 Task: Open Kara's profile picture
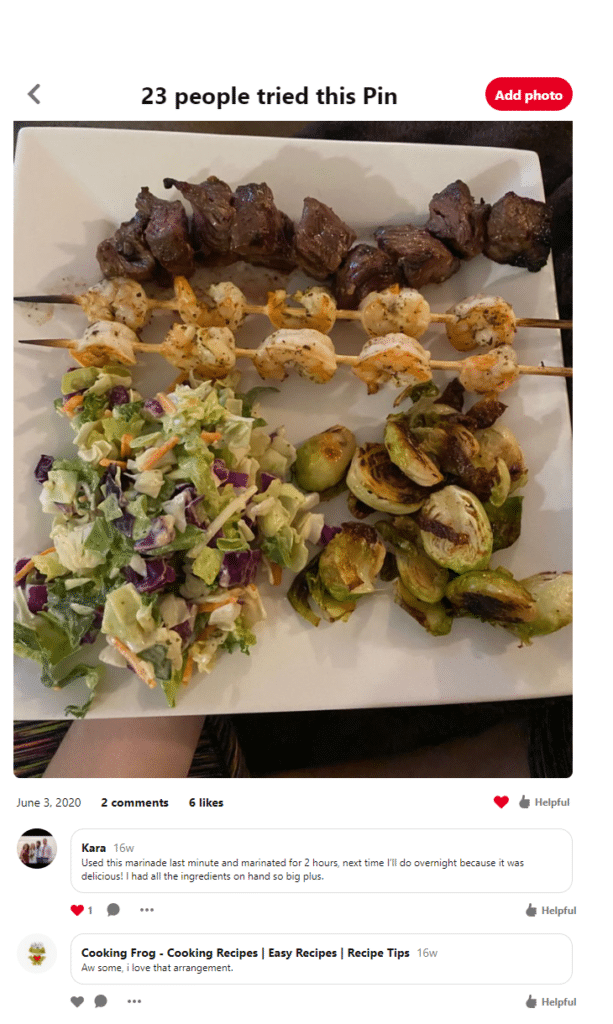[x=37, y=848]
